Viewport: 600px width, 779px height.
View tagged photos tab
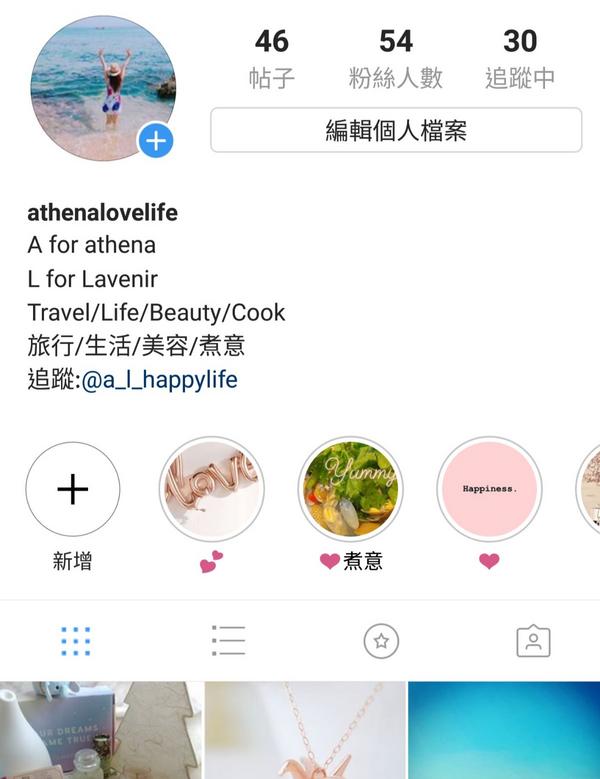pos(533,641)
